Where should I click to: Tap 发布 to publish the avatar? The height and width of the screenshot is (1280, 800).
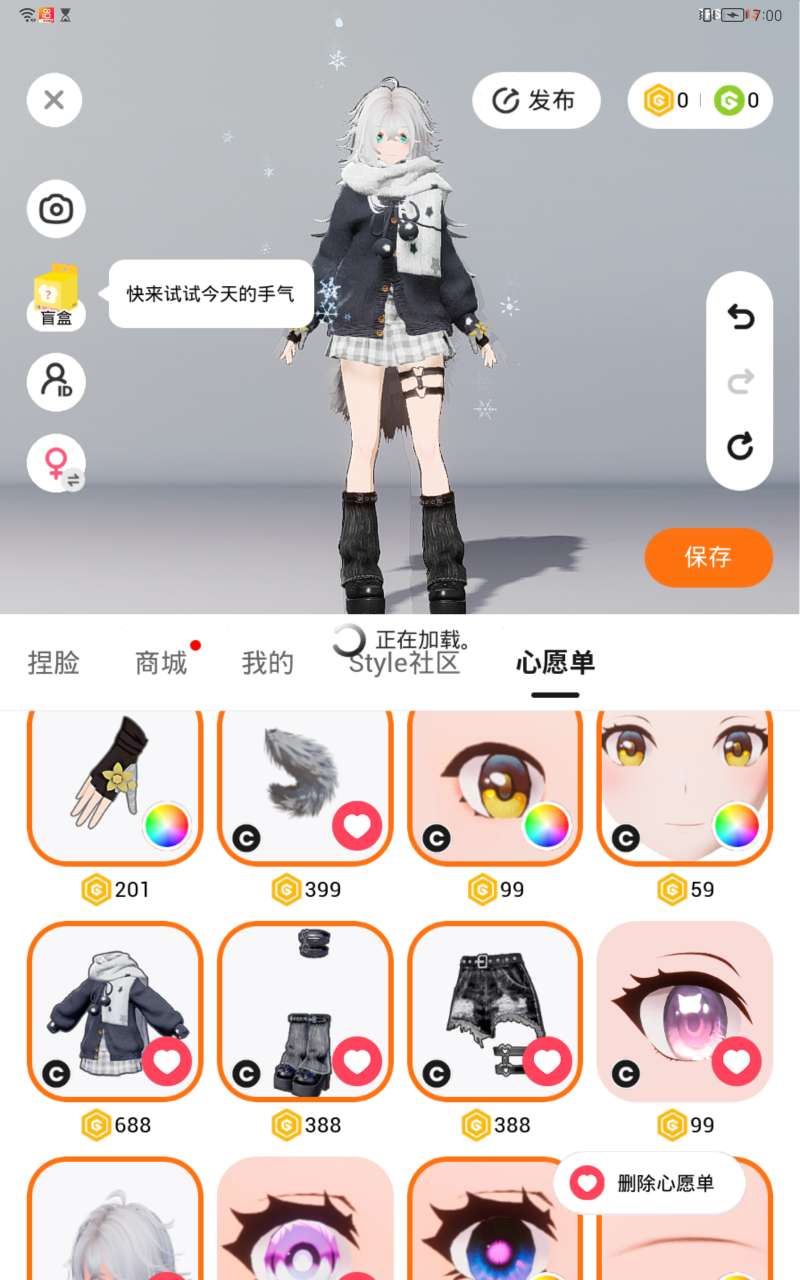point(536,100)
